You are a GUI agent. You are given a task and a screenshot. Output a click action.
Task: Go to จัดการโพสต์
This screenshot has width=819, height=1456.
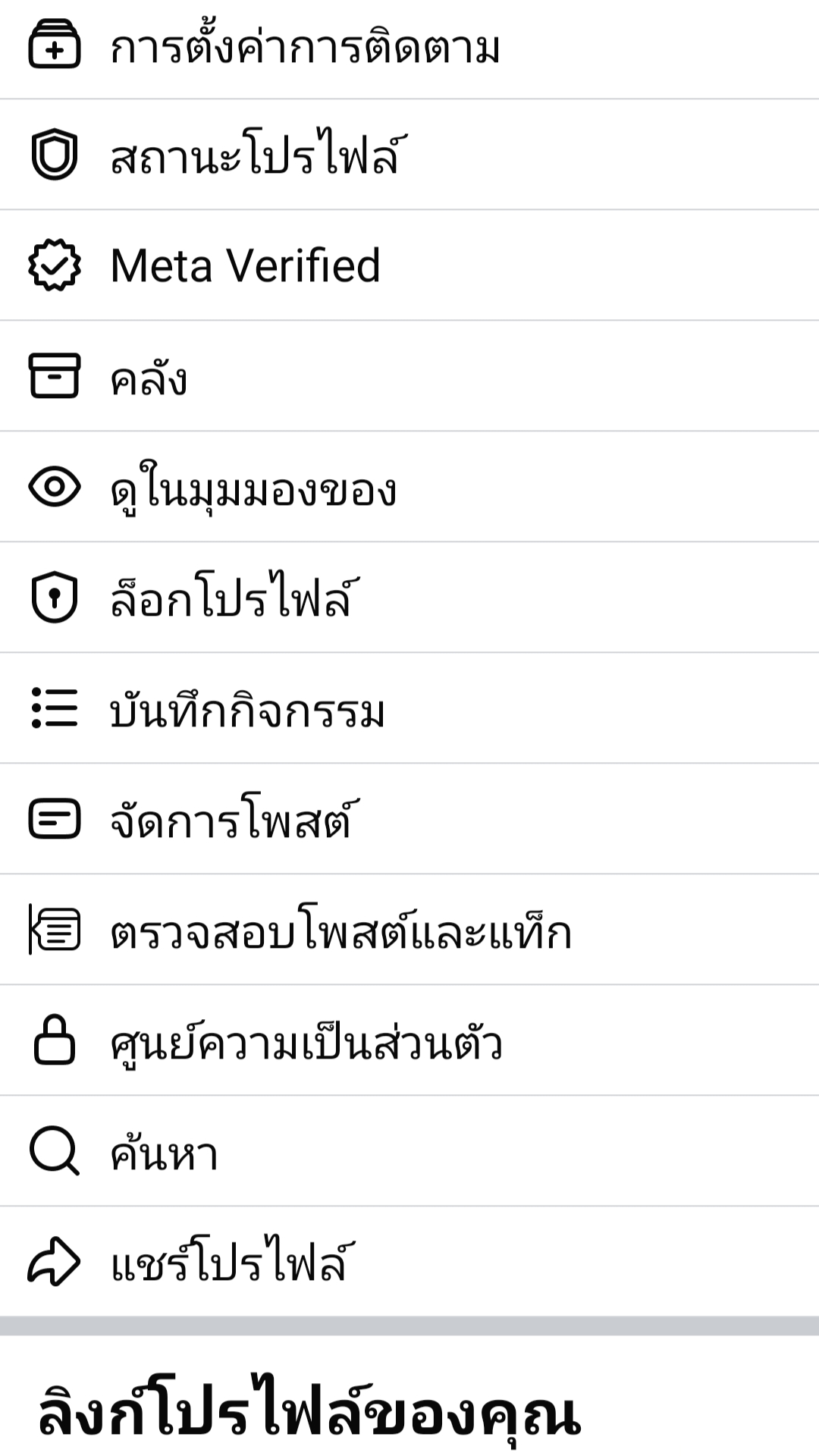[409, 819]
